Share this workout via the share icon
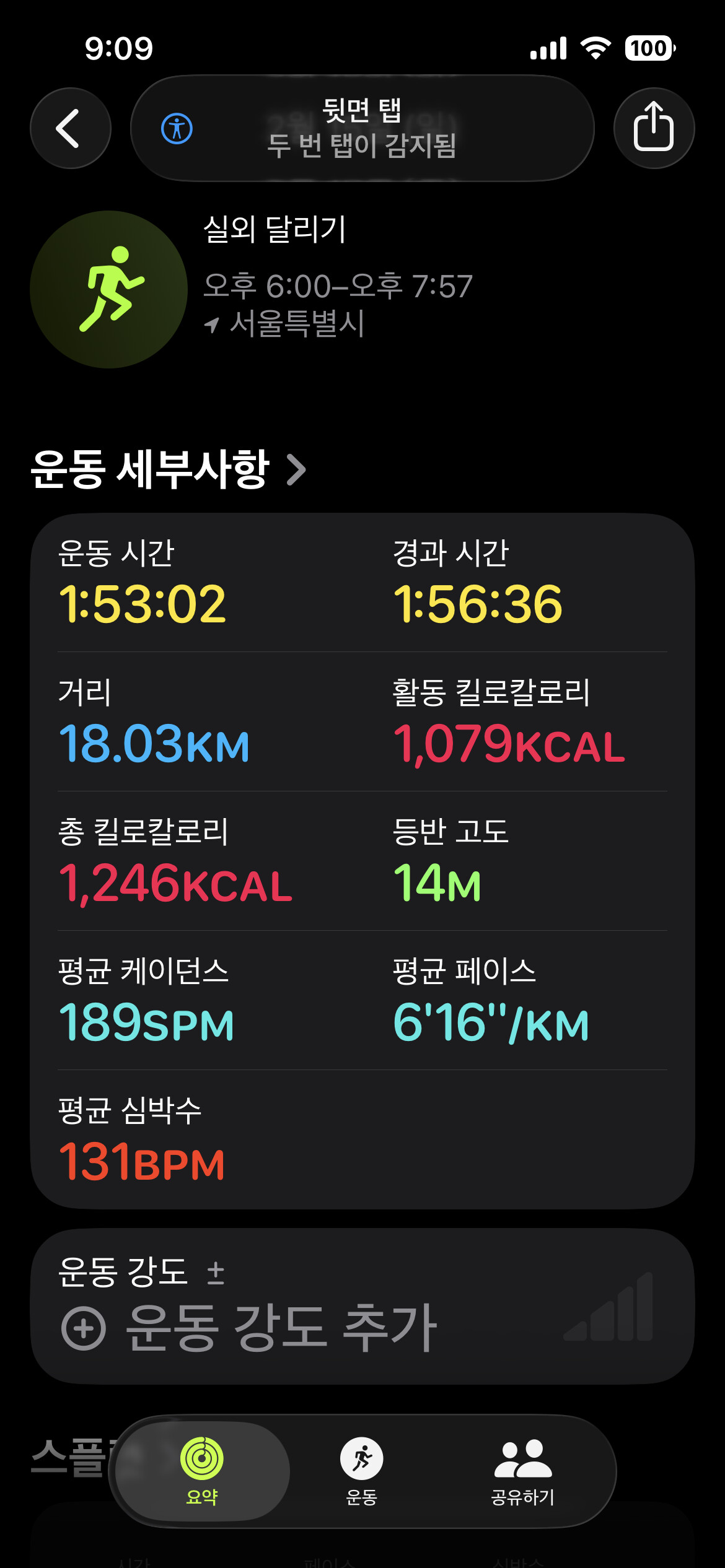This screenshot has width=725, height=1568. click(654, 128)
